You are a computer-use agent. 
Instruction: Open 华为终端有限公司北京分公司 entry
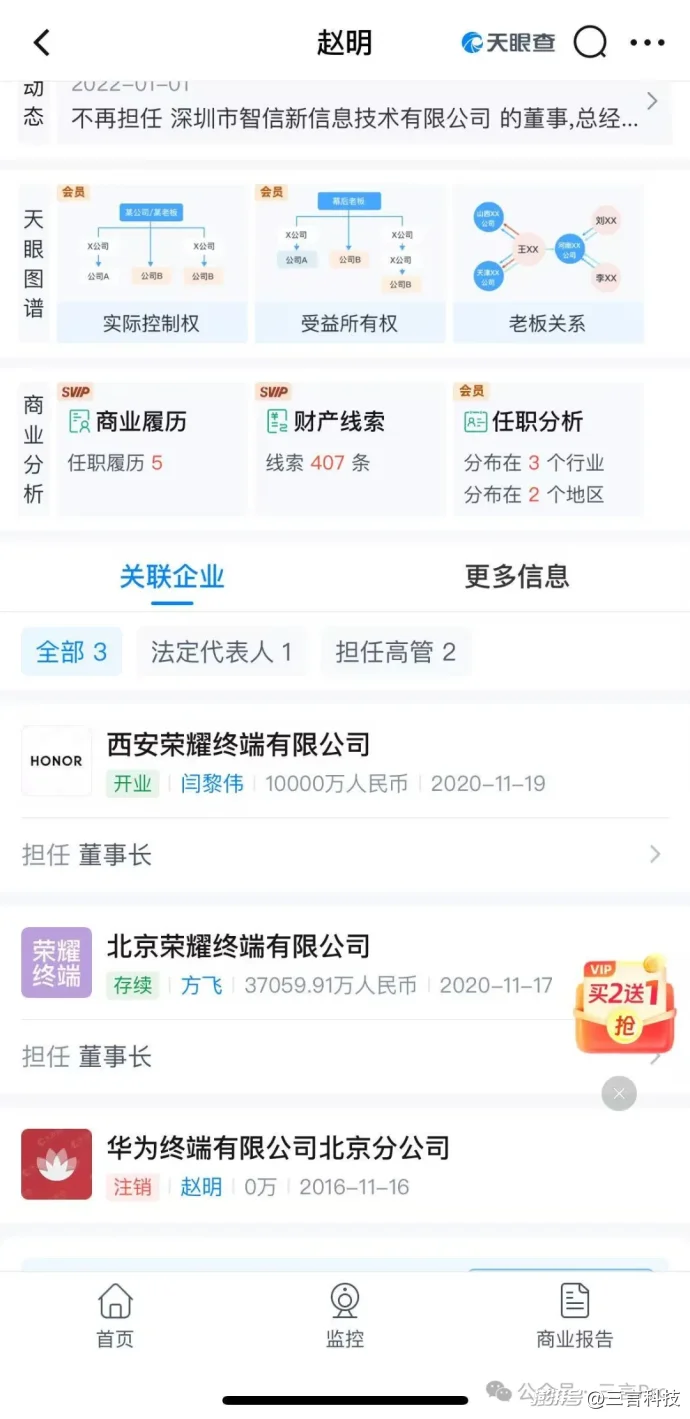[278, 1147]
